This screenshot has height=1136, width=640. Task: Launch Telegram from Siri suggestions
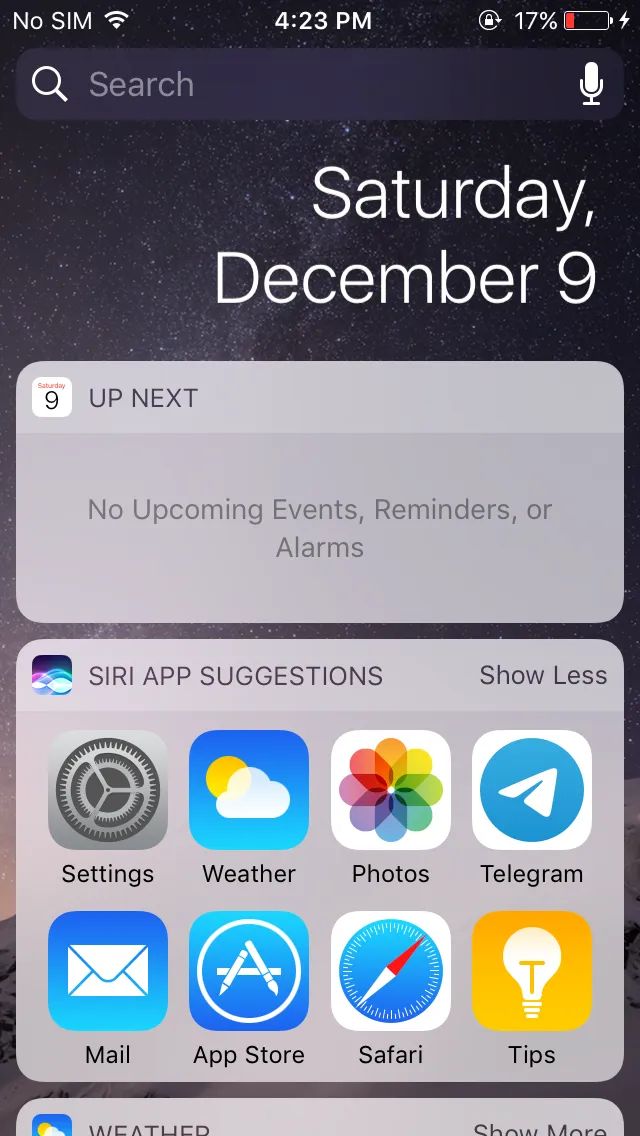click(532, 790)
